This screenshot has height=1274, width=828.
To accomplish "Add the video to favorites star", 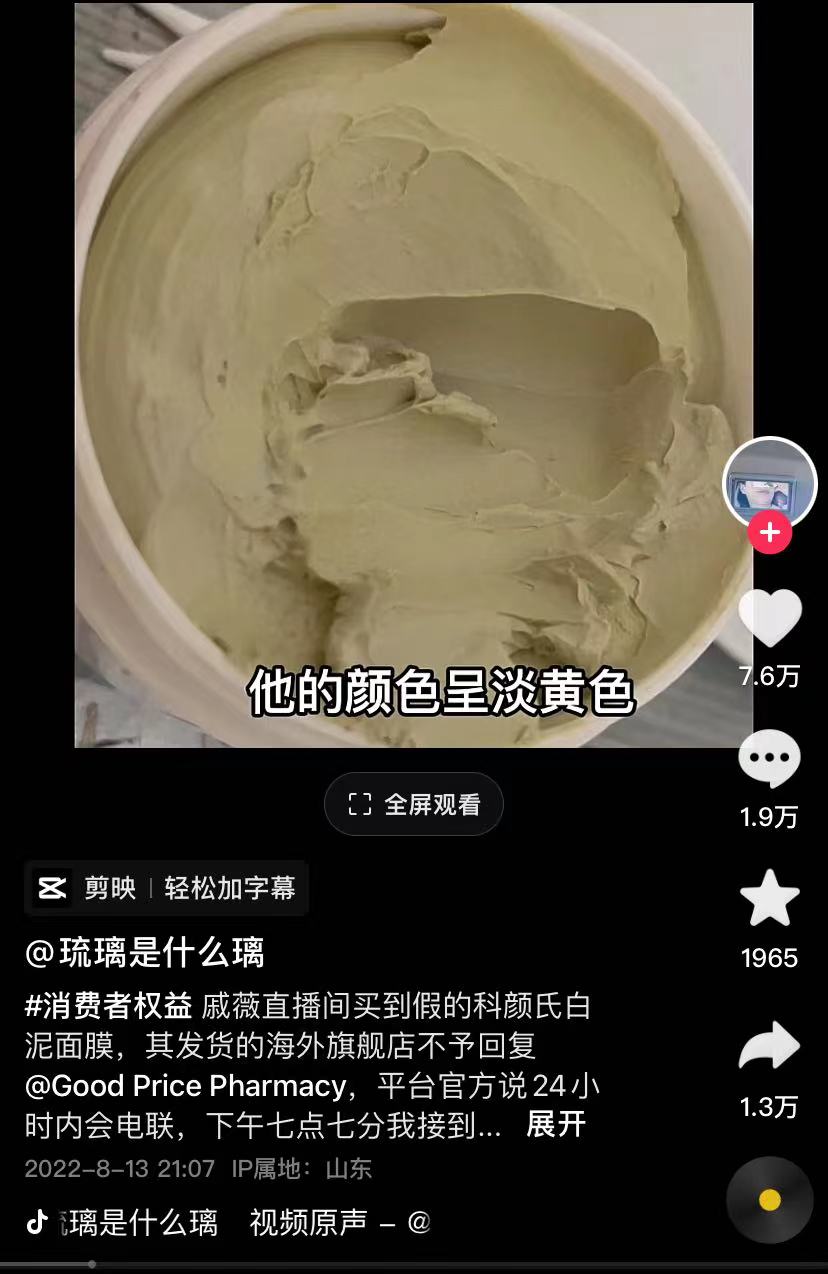I will click(x=769, y=899).
